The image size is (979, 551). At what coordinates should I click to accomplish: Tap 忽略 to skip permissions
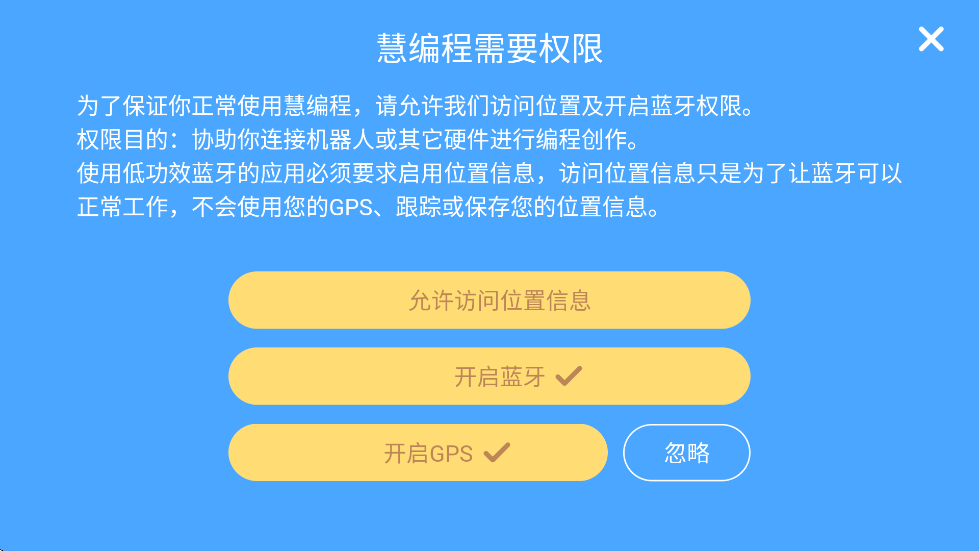[687, 453]
